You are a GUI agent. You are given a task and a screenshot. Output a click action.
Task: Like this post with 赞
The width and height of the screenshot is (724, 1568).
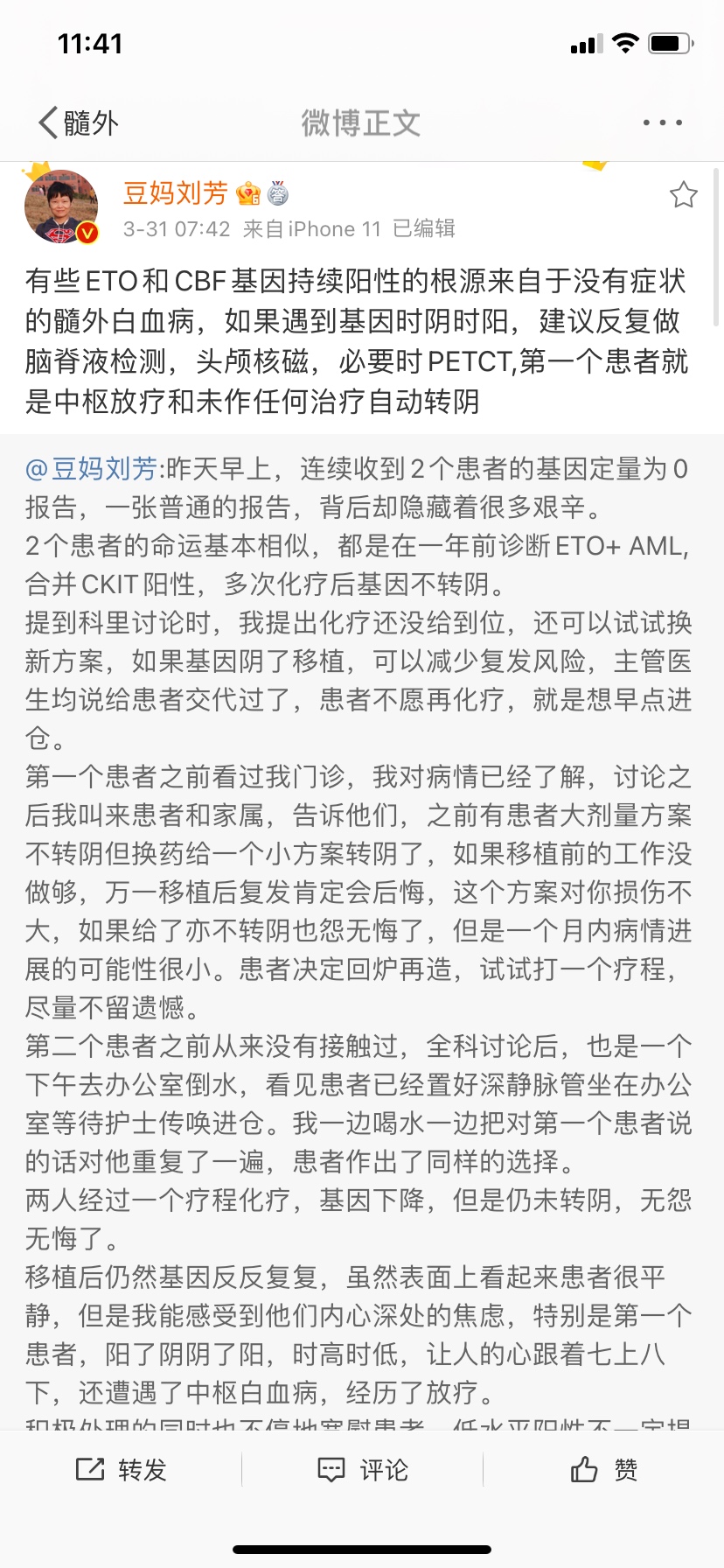point(603,1470)
